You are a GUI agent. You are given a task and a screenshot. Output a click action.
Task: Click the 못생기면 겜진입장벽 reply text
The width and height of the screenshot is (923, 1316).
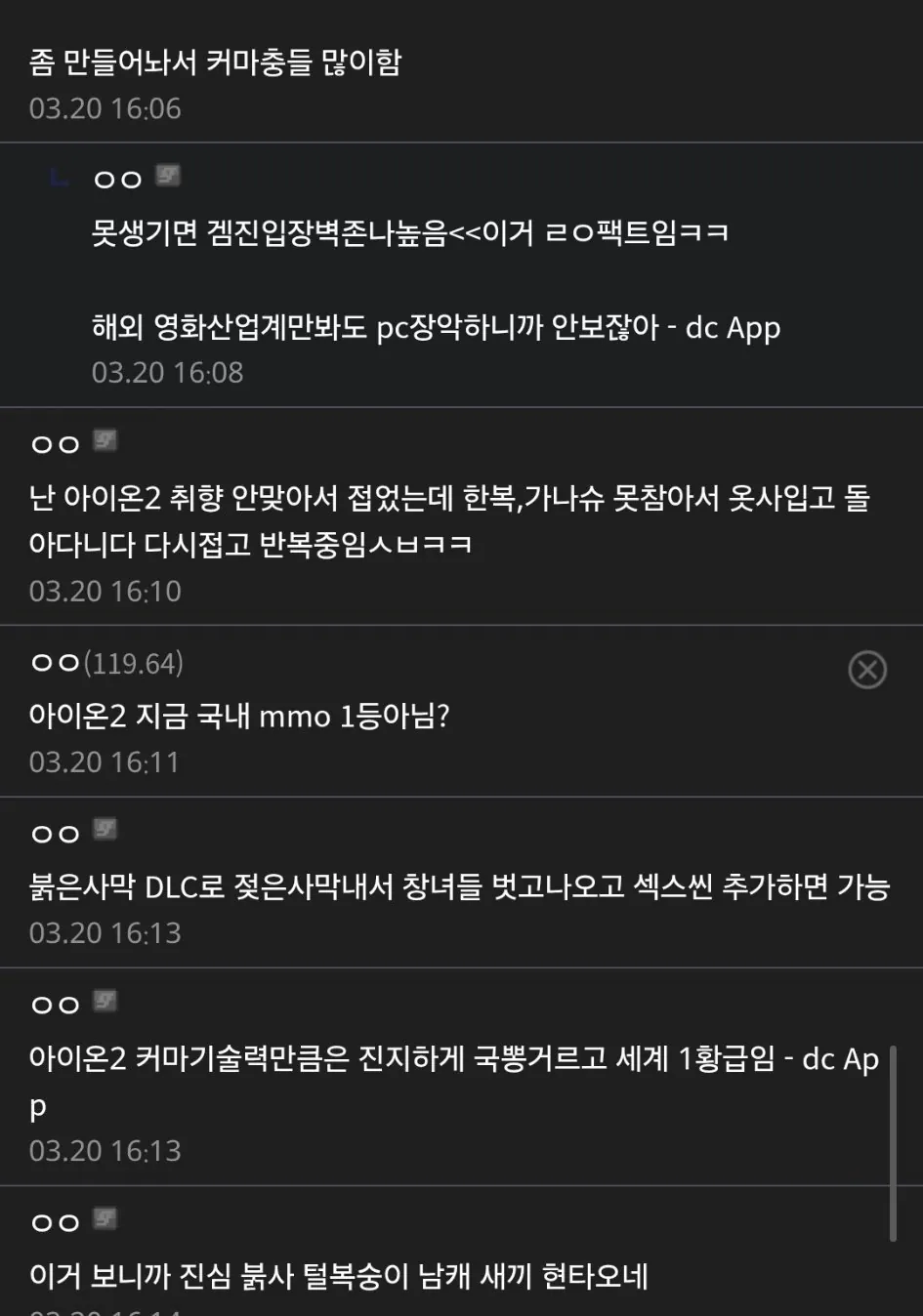[x=410, y=231]
